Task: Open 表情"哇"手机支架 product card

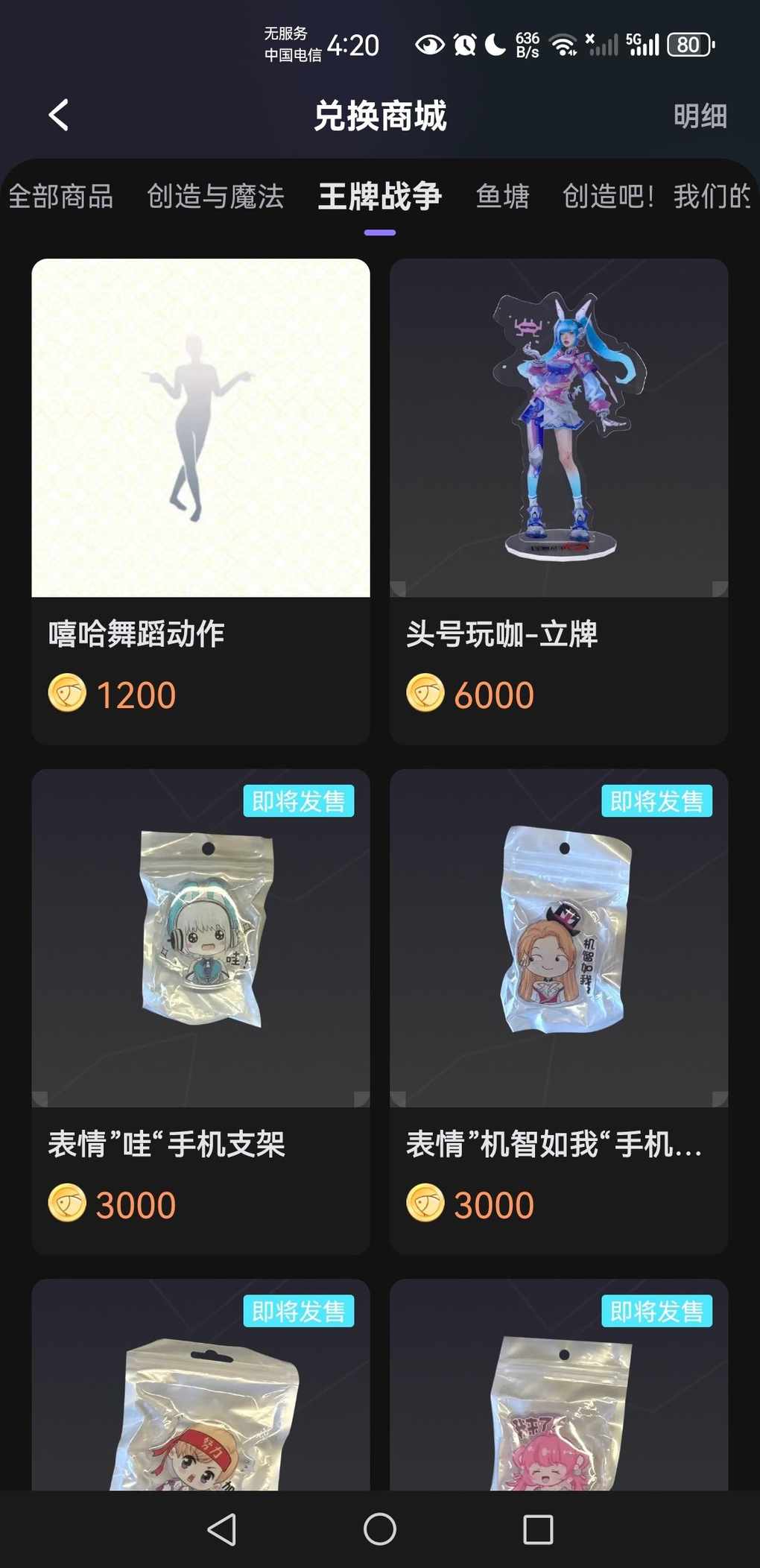Action: [x=200, y=1011]
